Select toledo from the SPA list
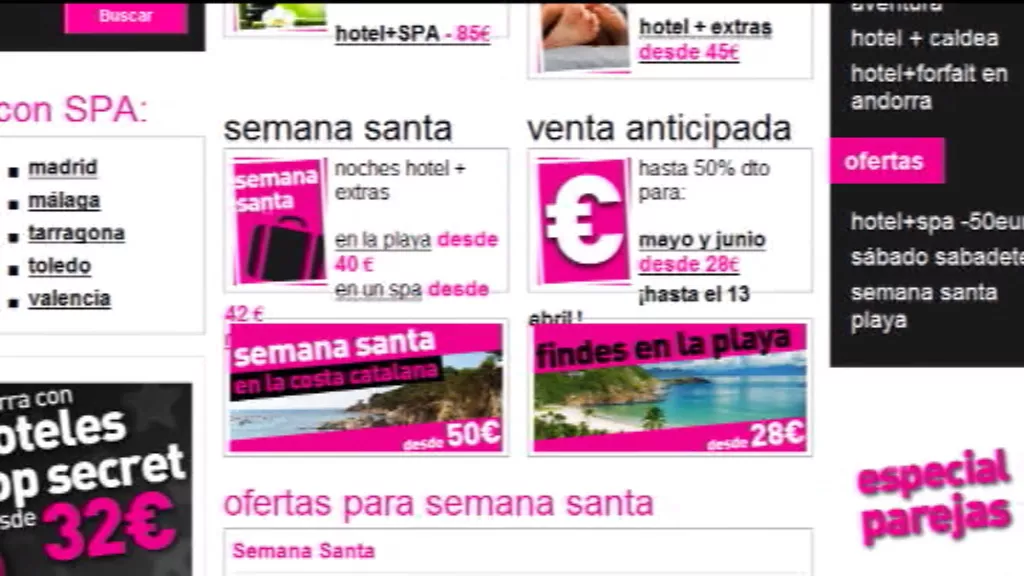 tap(59, 267)
